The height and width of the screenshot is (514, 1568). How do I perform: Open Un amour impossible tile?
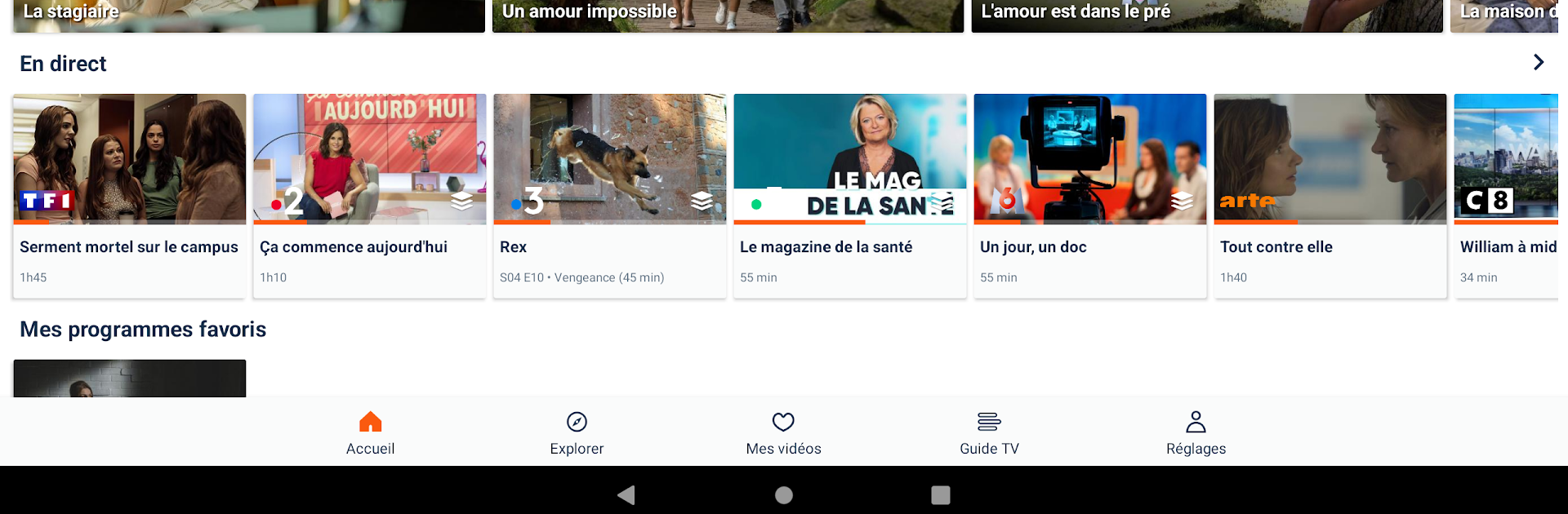(x=728, y=16)
